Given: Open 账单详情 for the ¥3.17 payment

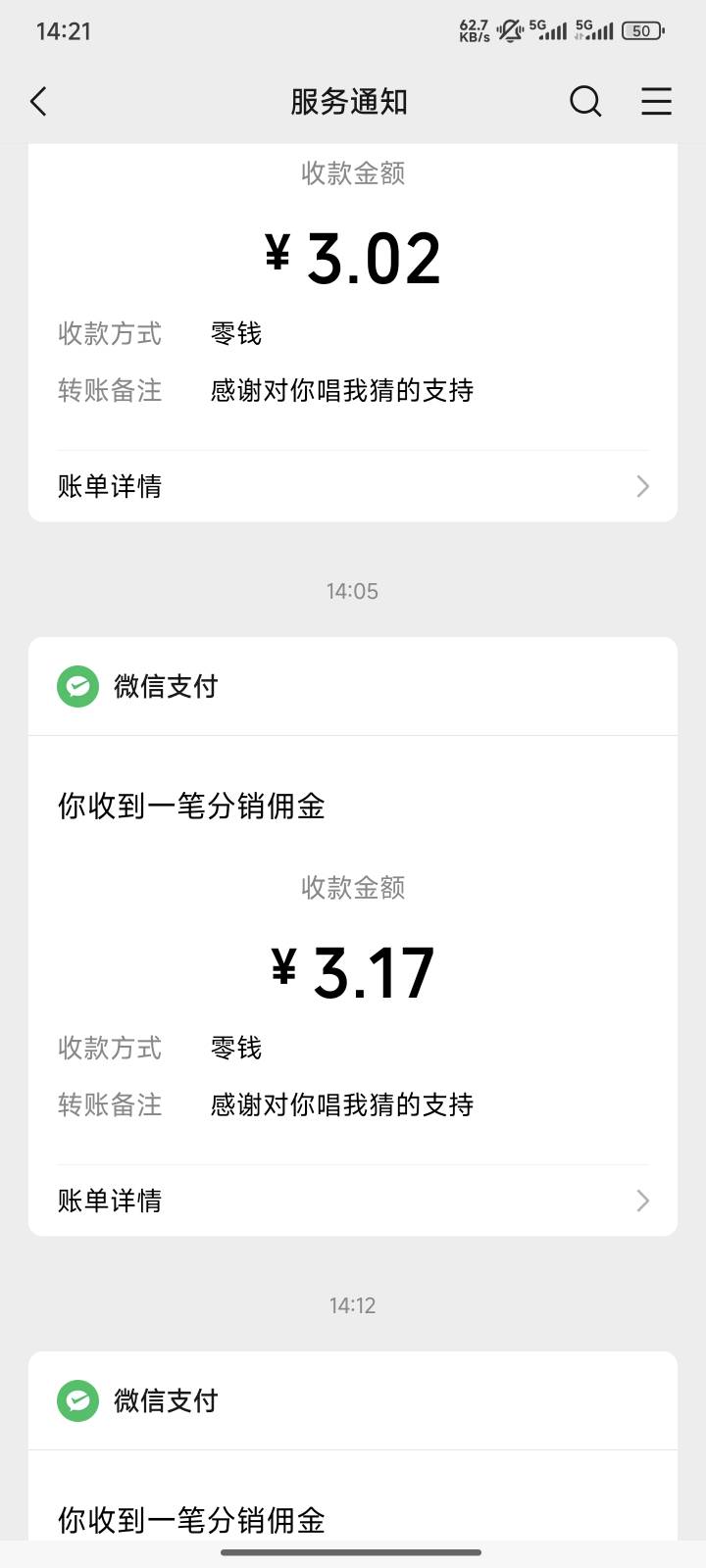Looking at the screenshot, I should click(353, 1200).
